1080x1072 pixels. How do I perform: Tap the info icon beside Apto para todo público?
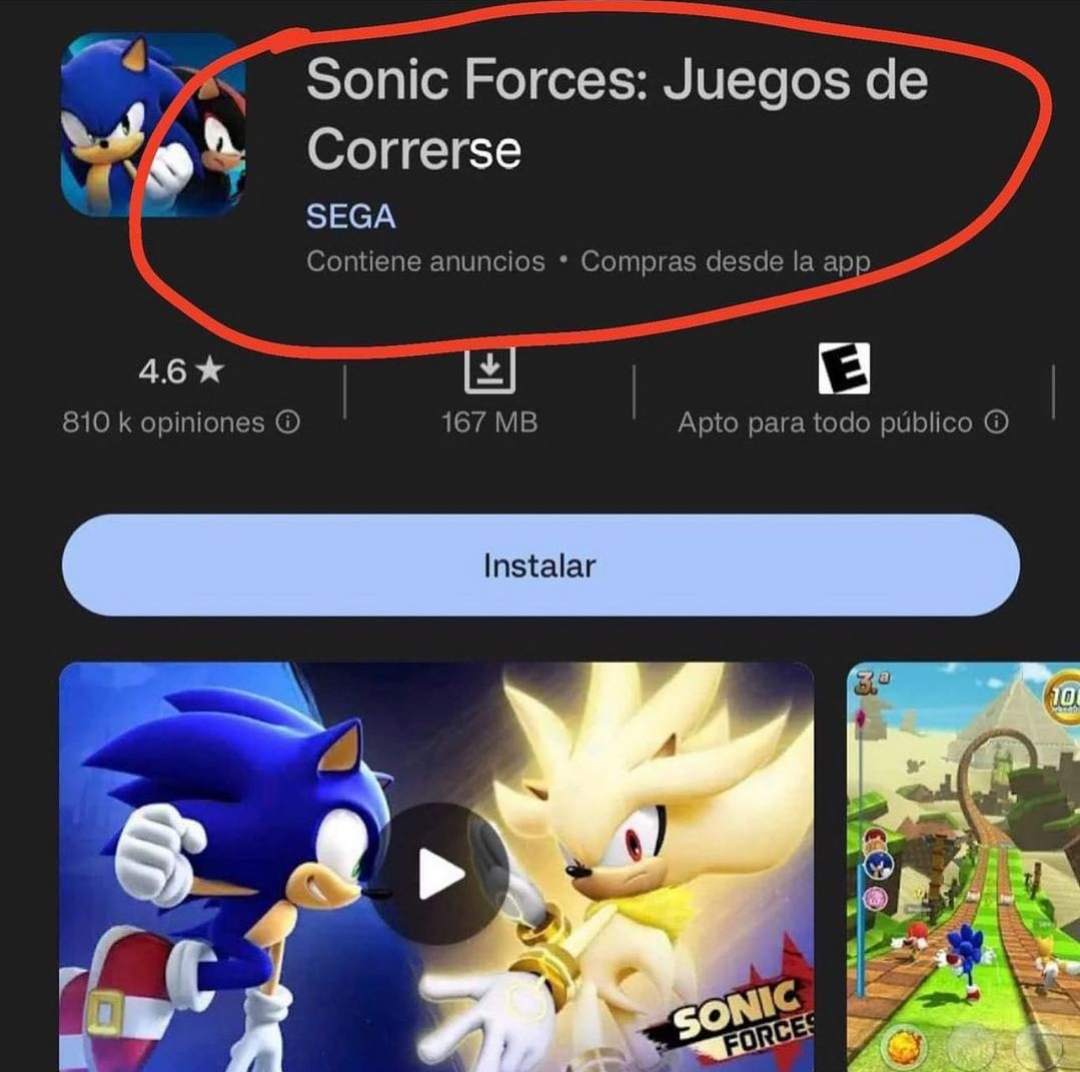point(996,423)
